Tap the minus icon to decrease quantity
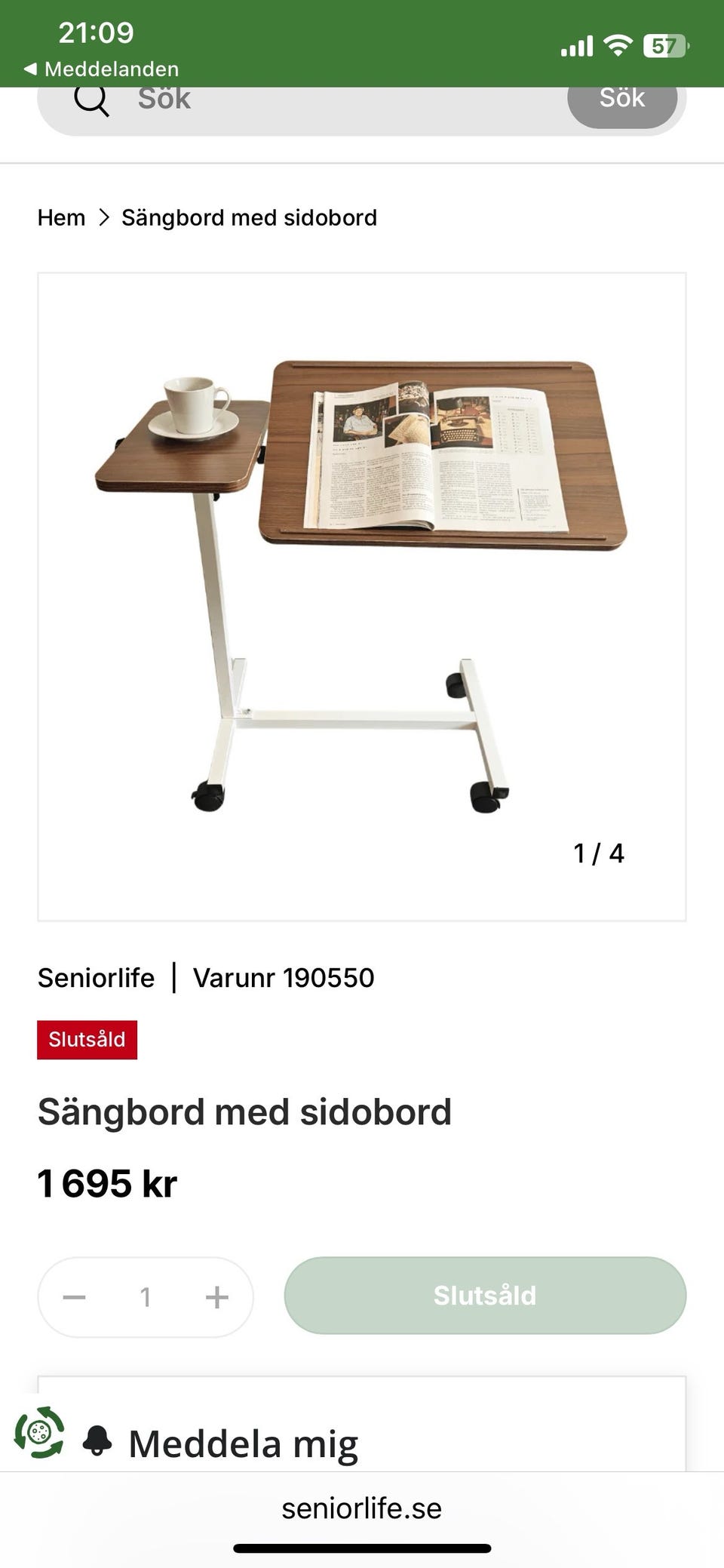 (x=75, y=1296)
